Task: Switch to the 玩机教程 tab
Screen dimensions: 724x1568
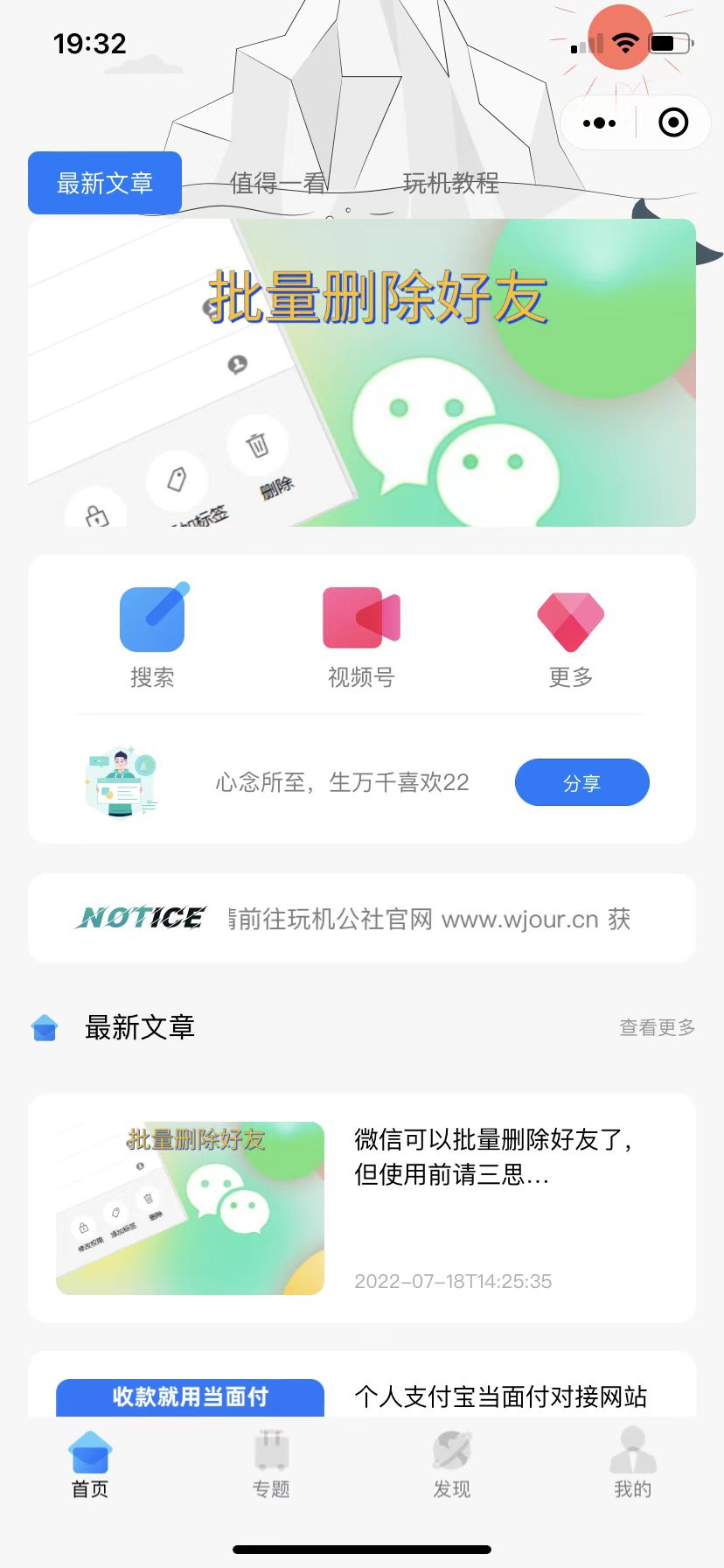Action: tap(450, 183)
